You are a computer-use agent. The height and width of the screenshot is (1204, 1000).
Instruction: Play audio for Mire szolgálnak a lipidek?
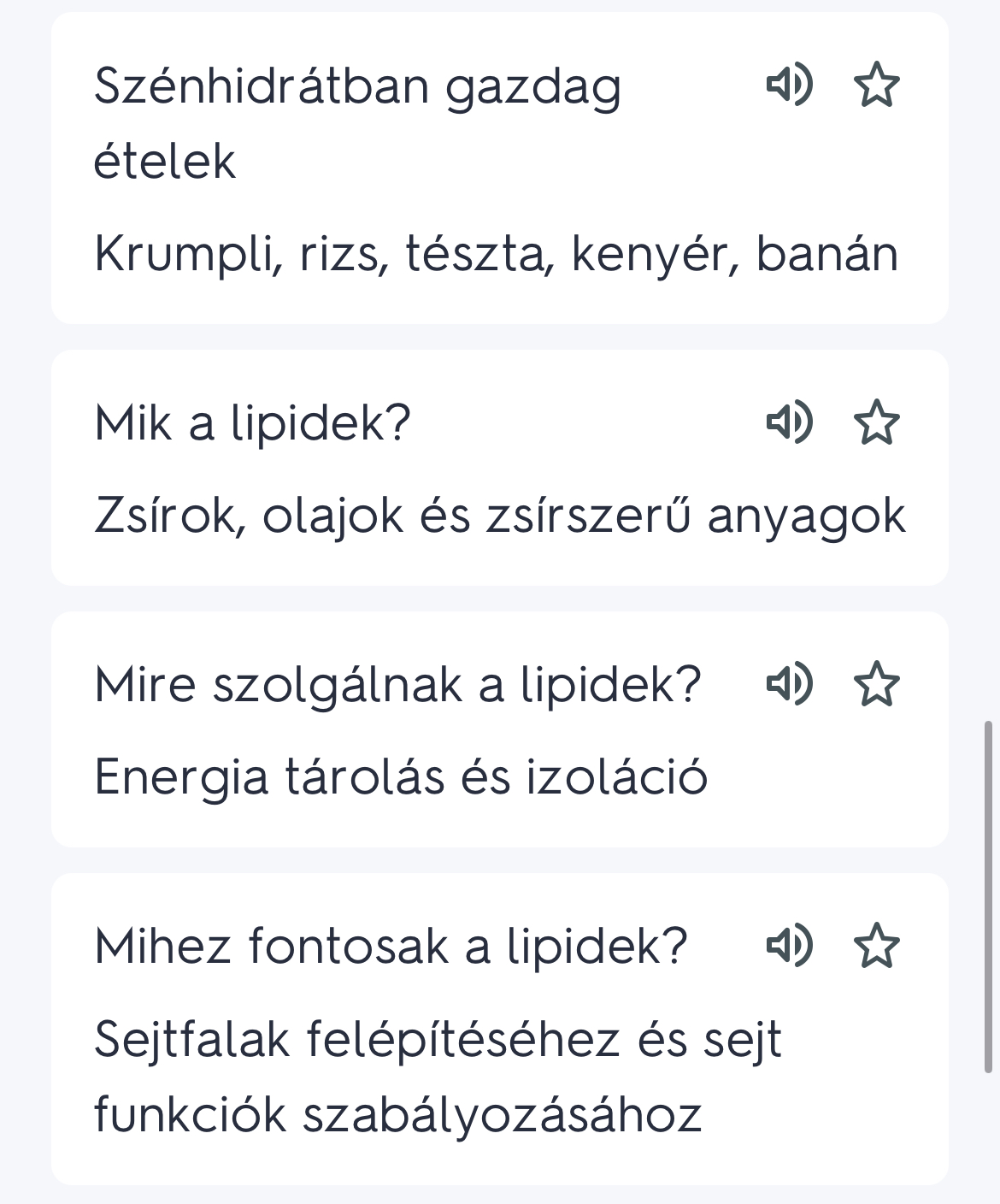789,683
